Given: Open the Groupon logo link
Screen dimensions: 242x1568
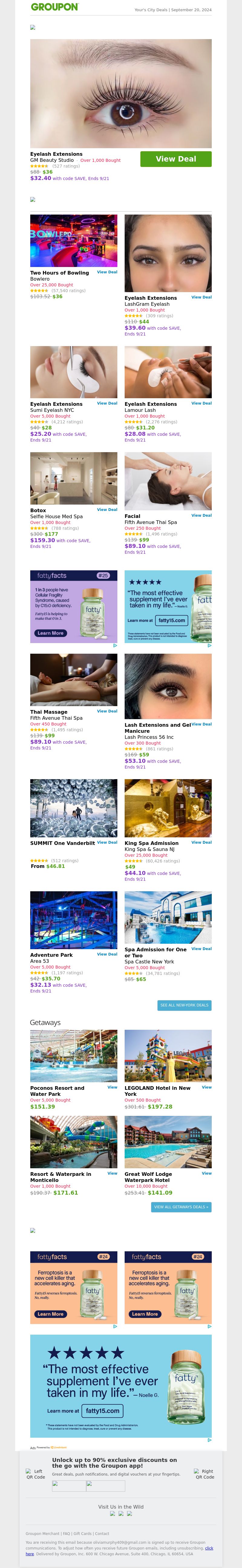Looking at the screenshot, I should coord(55,7).
